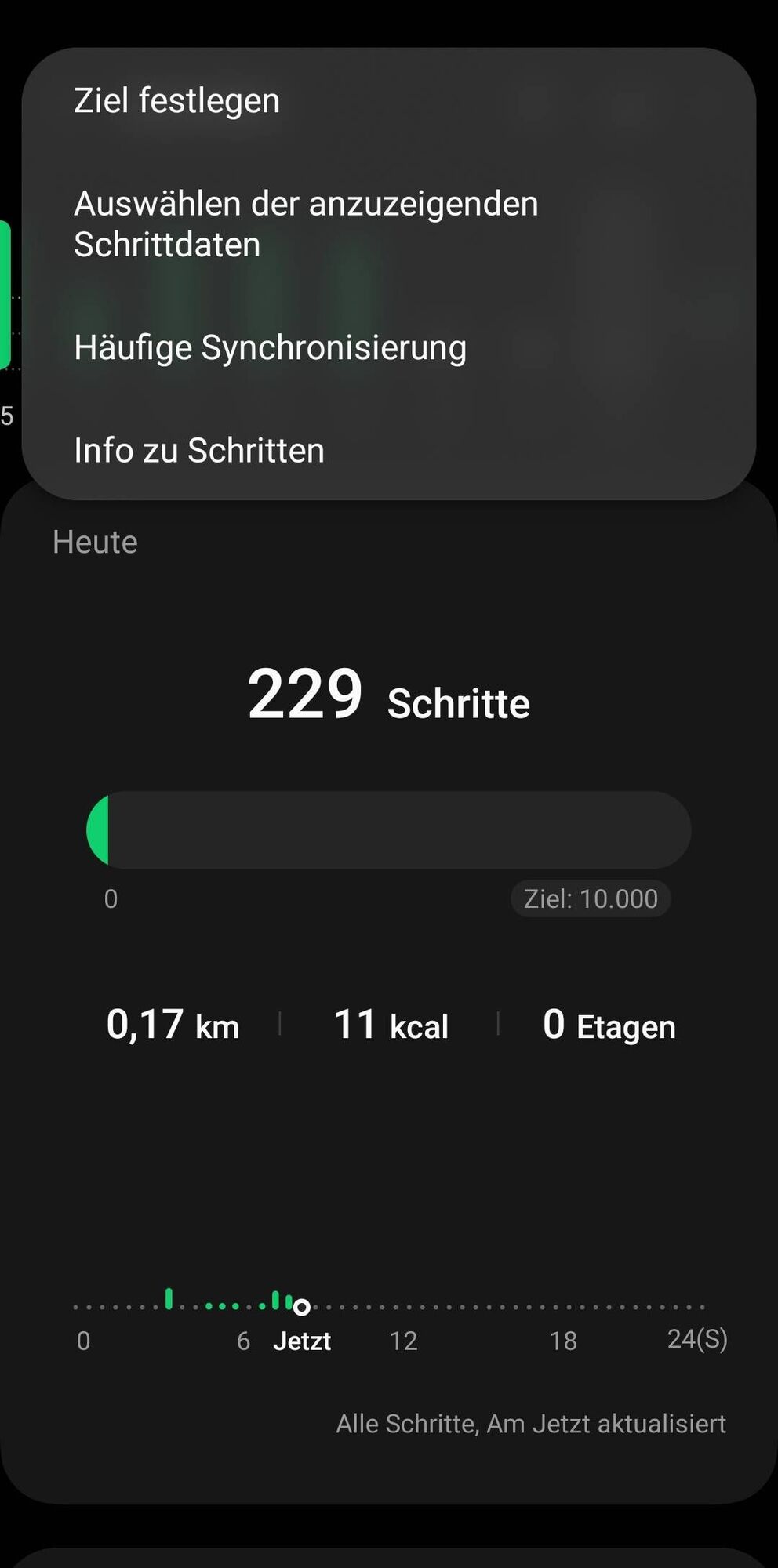Tap the "229 Schritte" step counter
Image resolution: width=778 pixels, height=1568 pixels.
pos(388,696)
